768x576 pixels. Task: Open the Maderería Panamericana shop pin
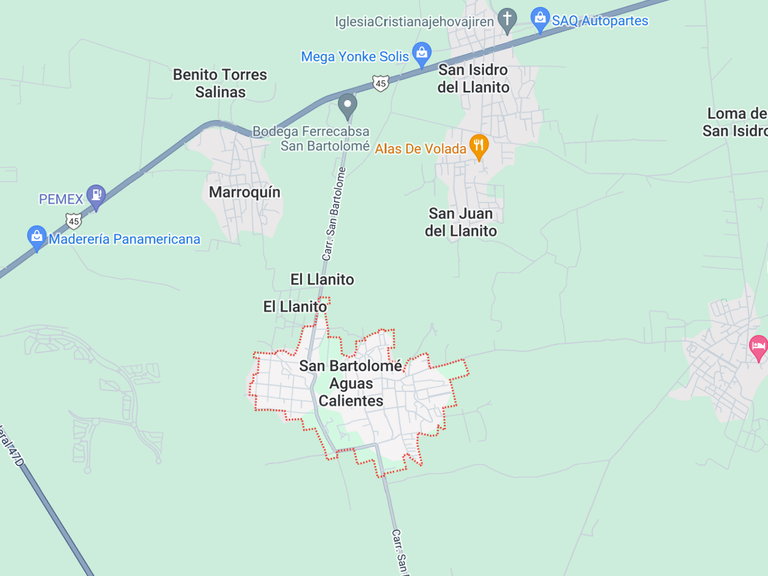[37, 238]
